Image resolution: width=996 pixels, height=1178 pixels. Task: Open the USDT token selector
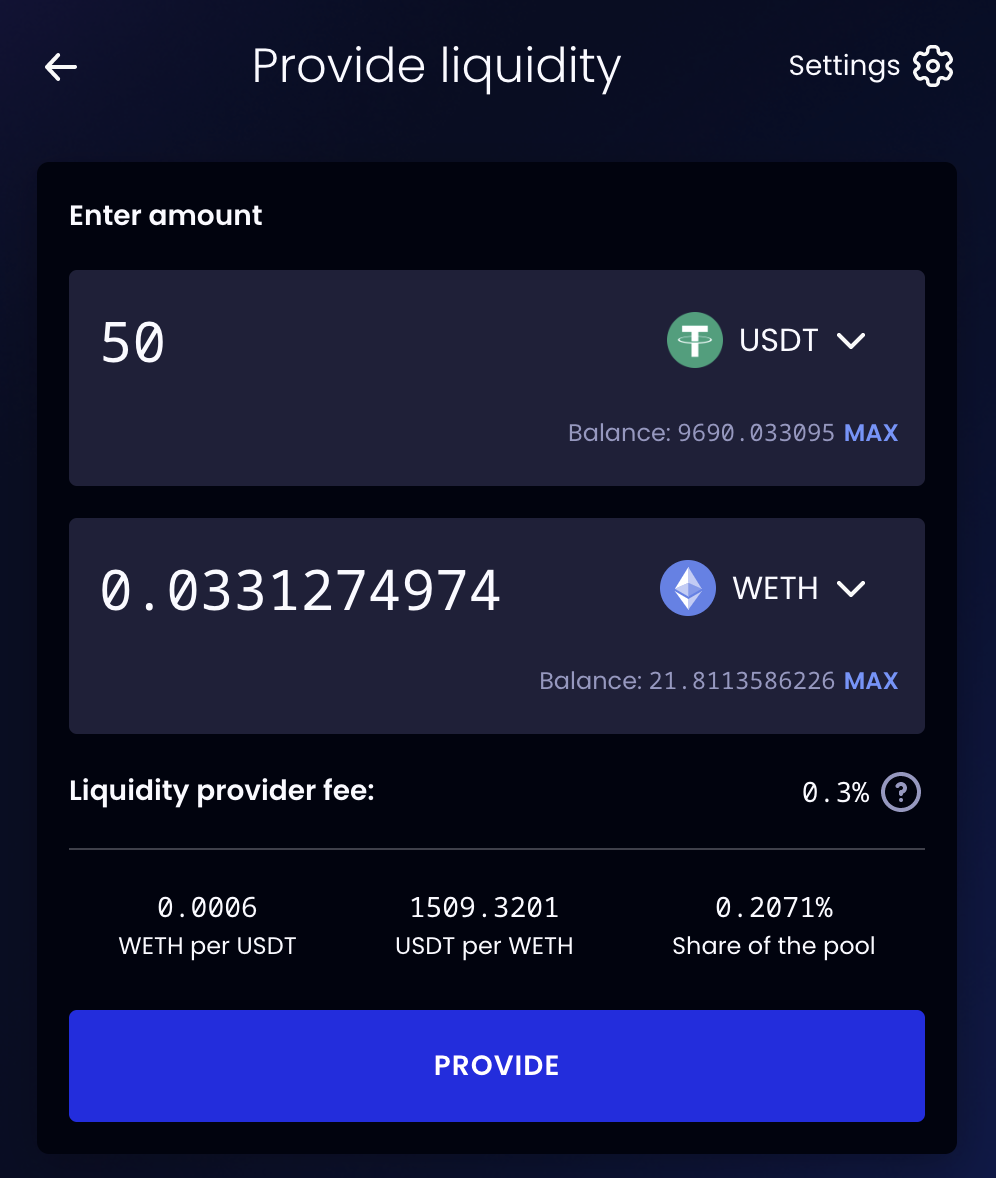pos(767,340)
